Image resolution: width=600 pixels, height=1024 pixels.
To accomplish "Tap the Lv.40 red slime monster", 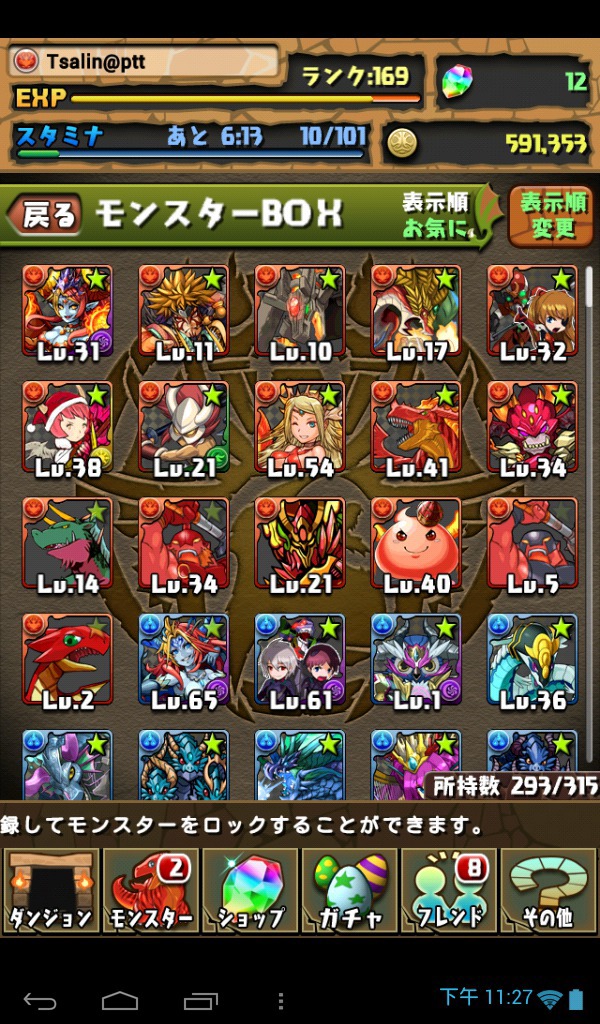I will click(416, 543).
